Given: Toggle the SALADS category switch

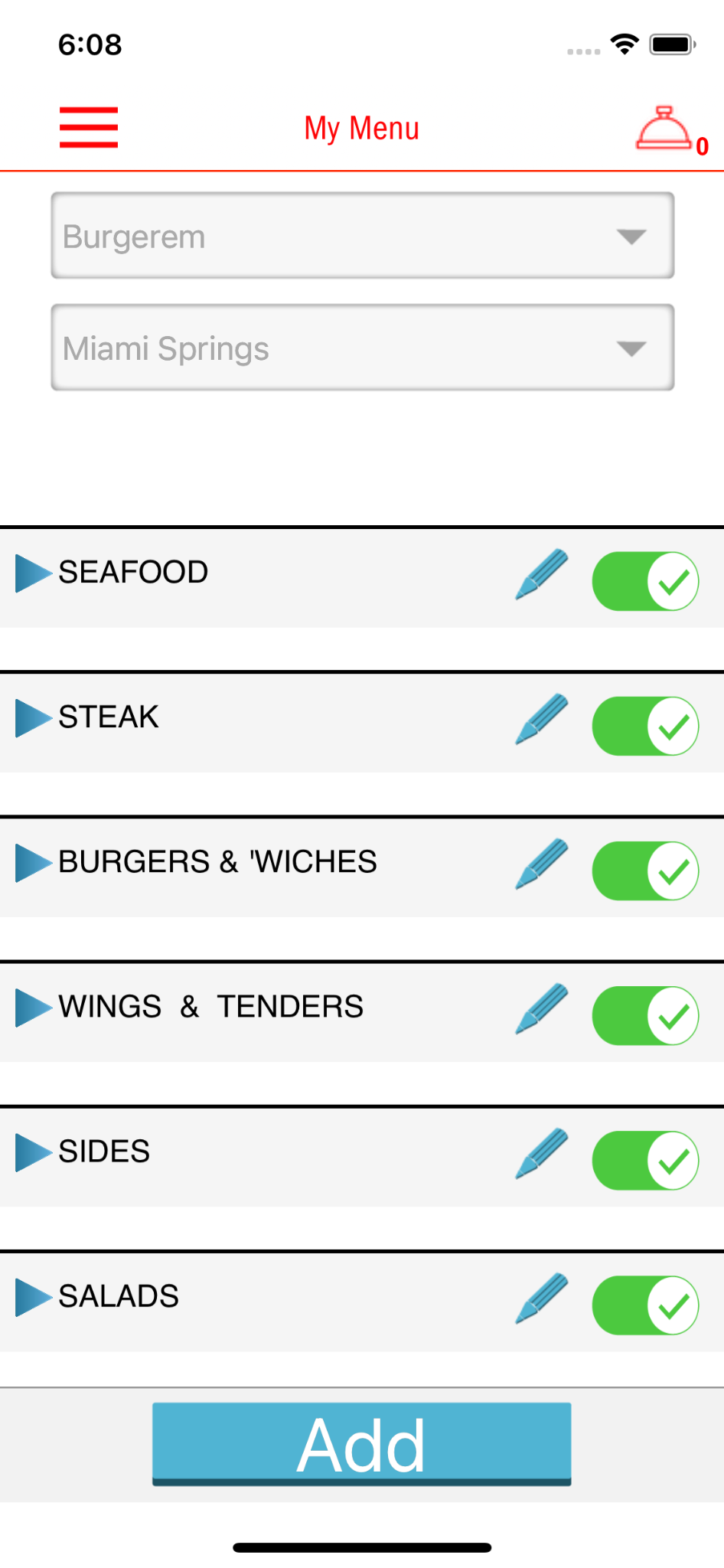Looking at the screenshot, I should (x=645, y=1305).
